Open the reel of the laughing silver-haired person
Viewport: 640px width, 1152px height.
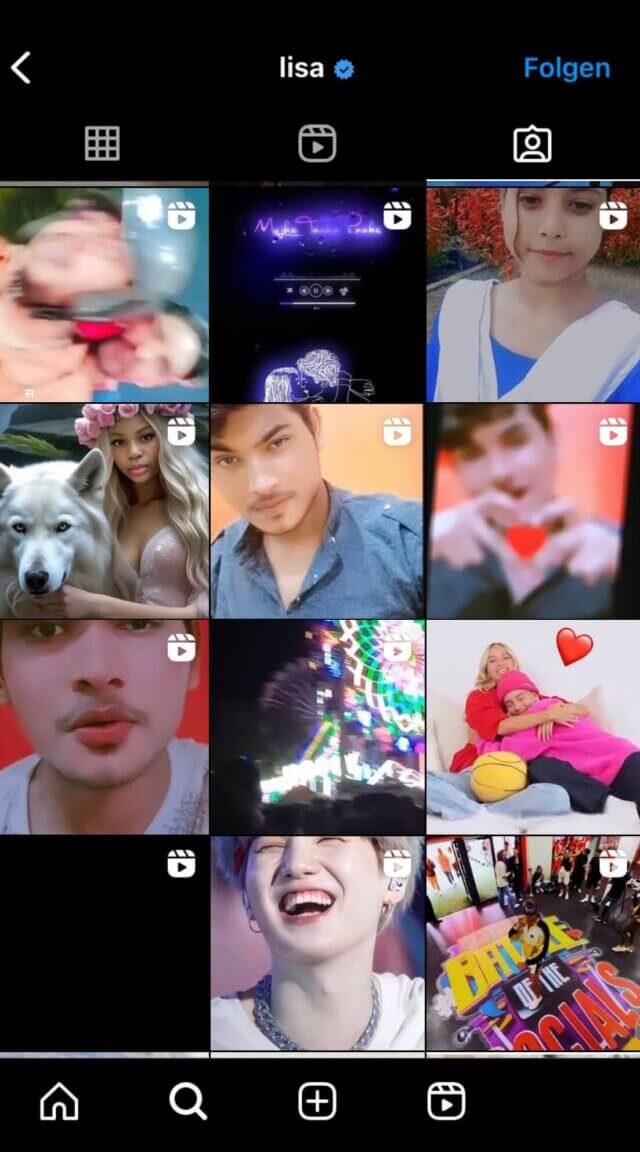317,943
